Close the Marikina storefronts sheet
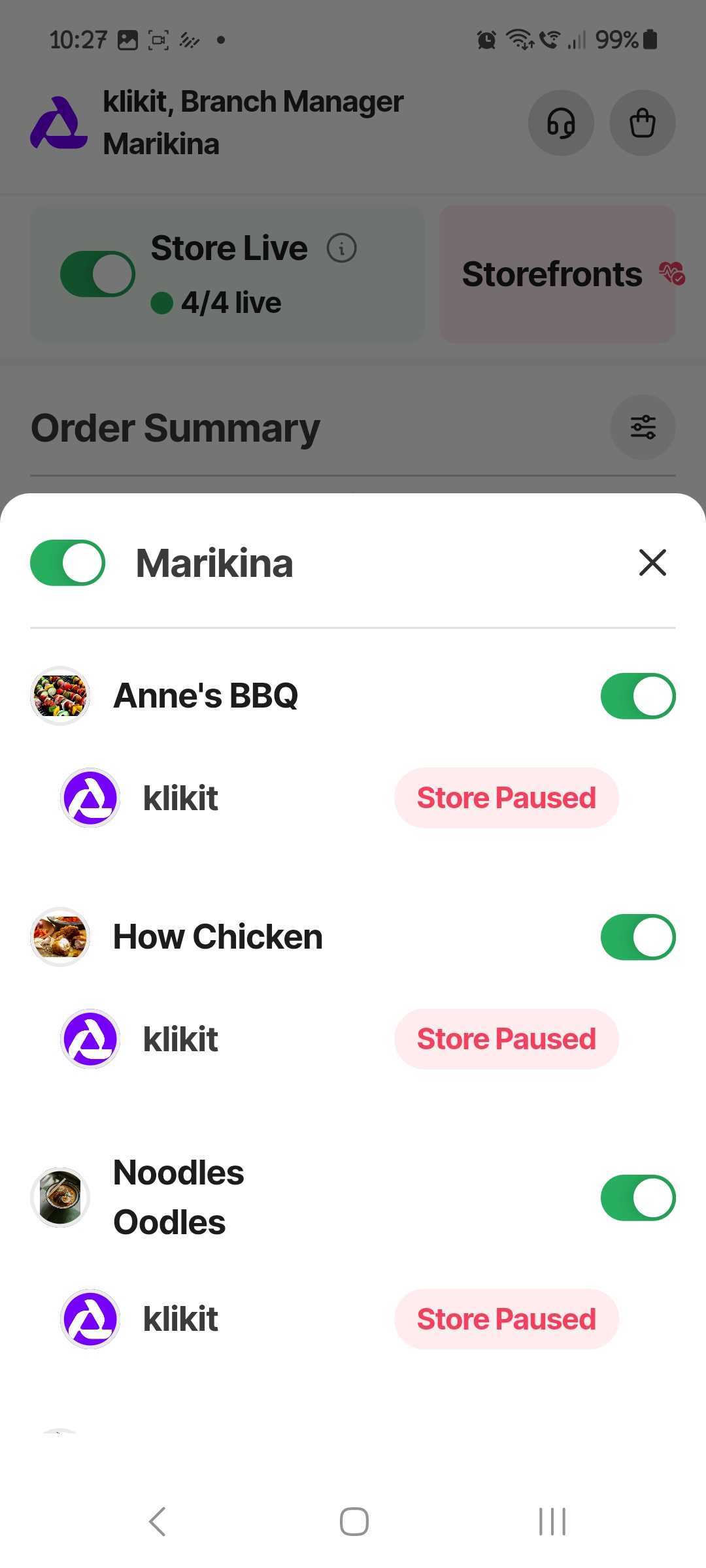The height and width of the screenshot is (1568, 706). [x=652, y=563]
